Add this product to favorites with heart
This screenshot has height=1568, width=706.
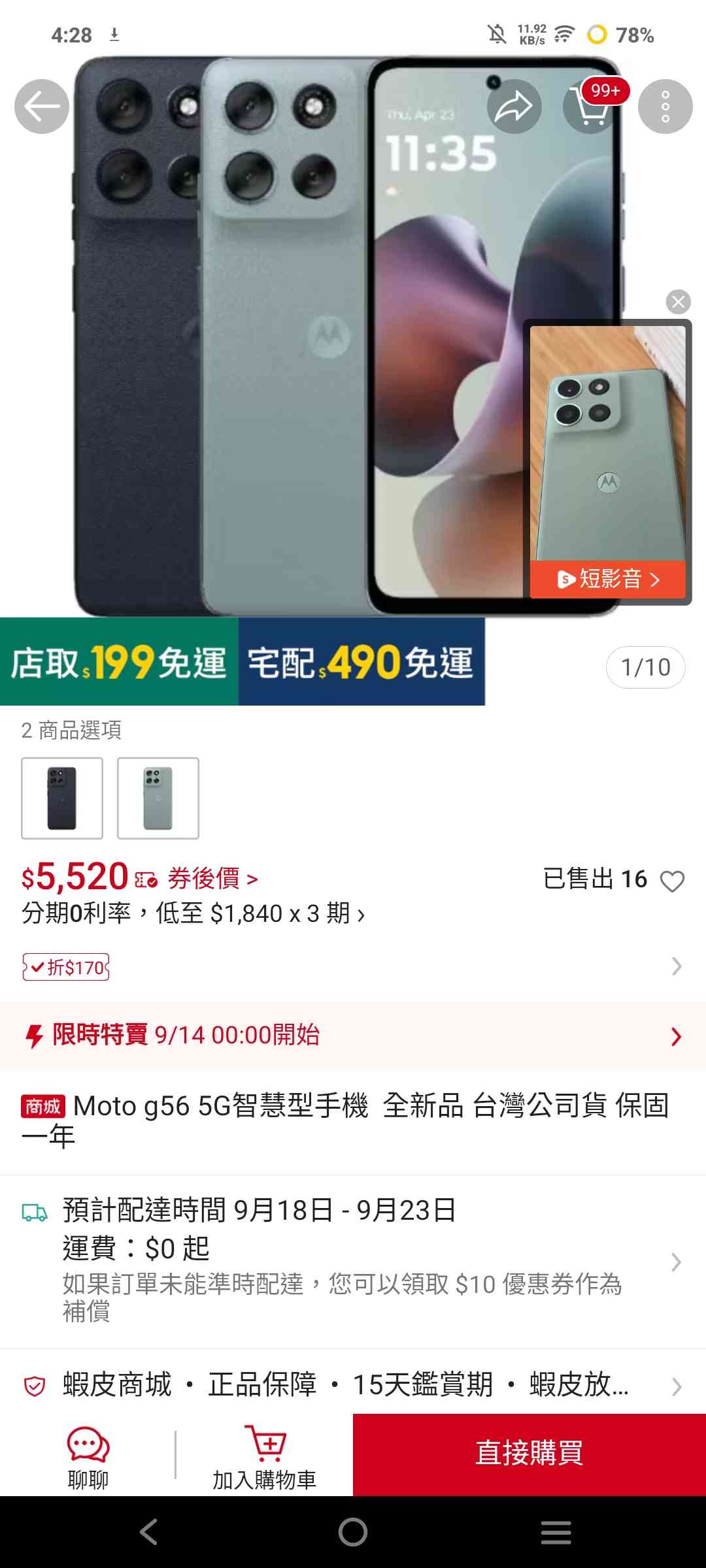[672, 881]
